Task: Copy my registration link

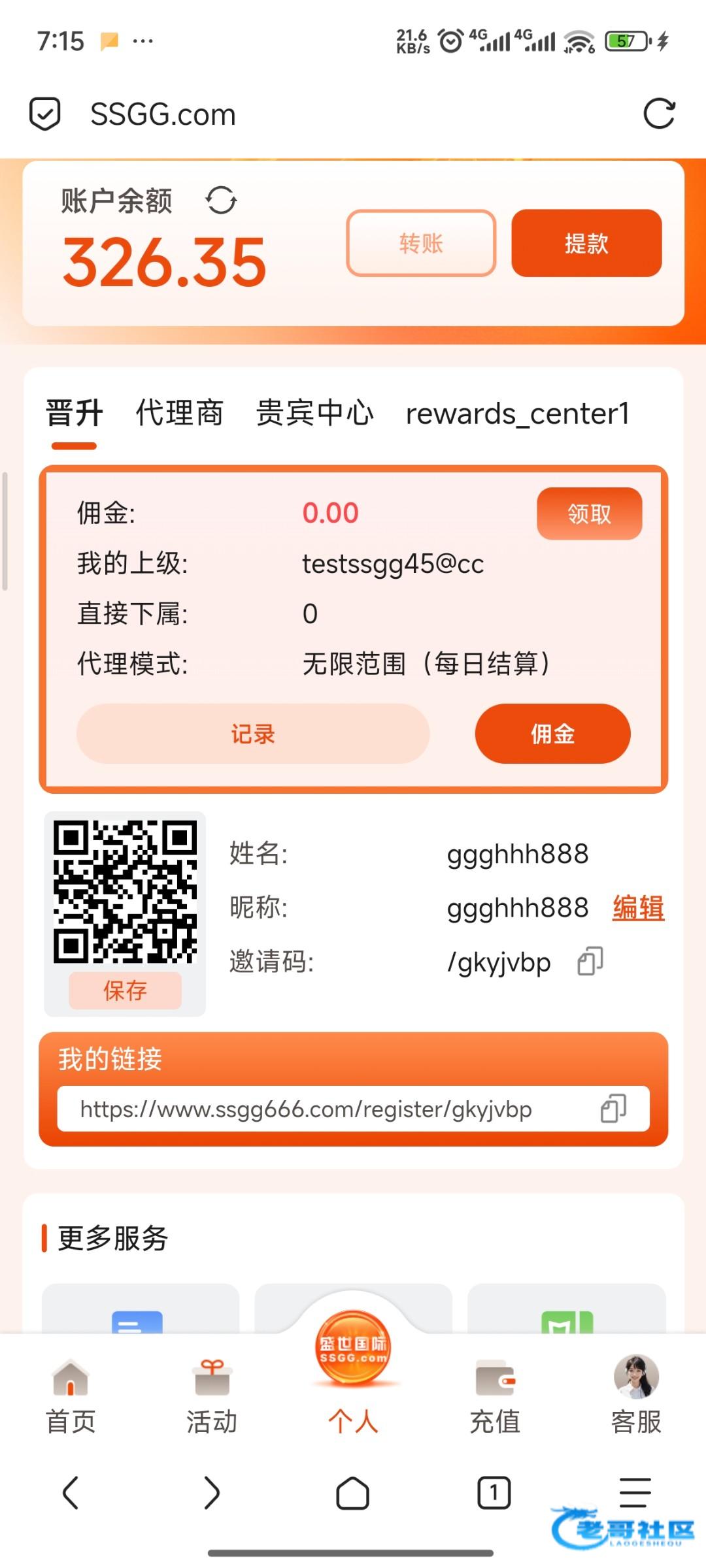Action: [x=613, y=1109]
